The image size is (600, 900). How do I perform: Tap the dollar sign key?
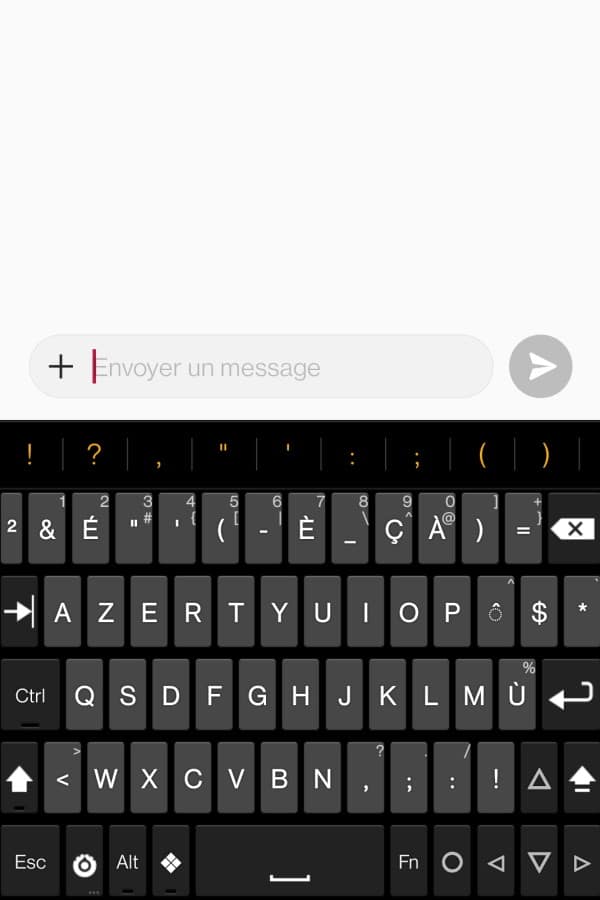tap(539, 612)
